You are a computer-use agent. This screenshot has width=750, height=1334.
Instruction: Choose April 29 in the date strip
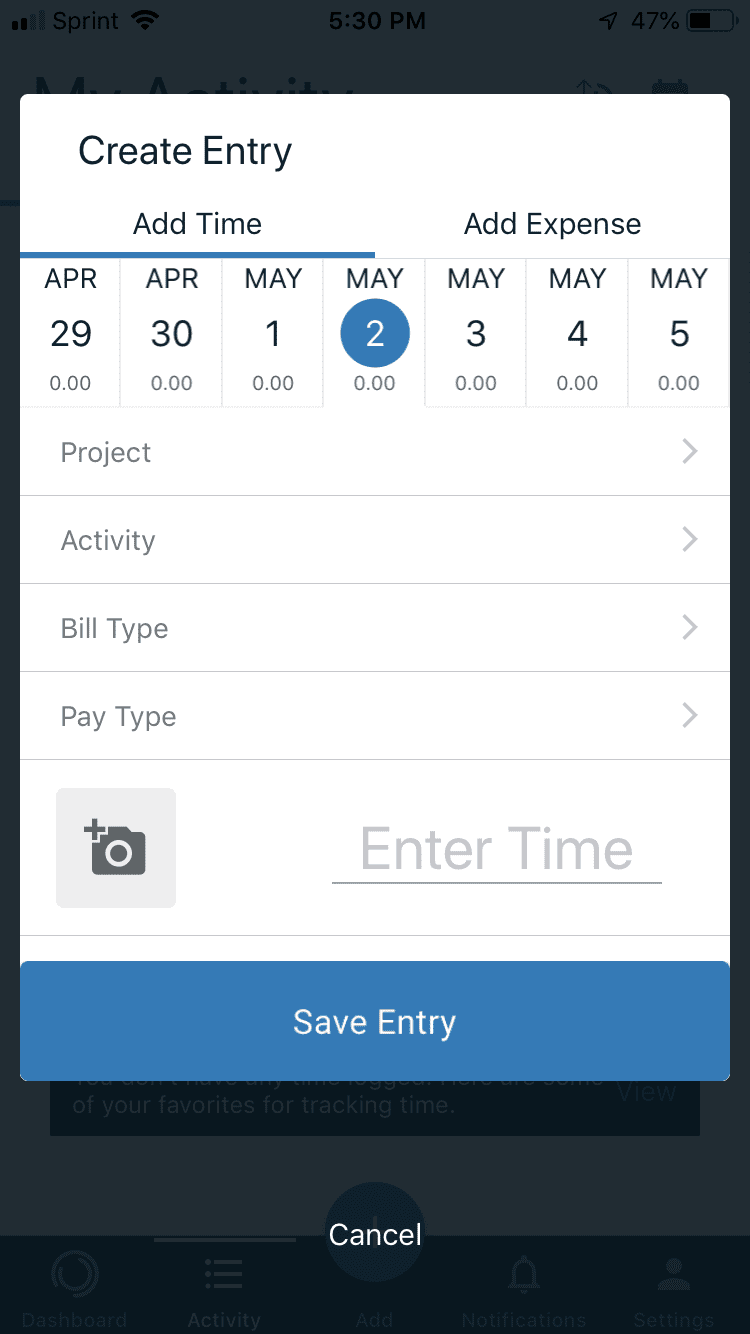70,332
